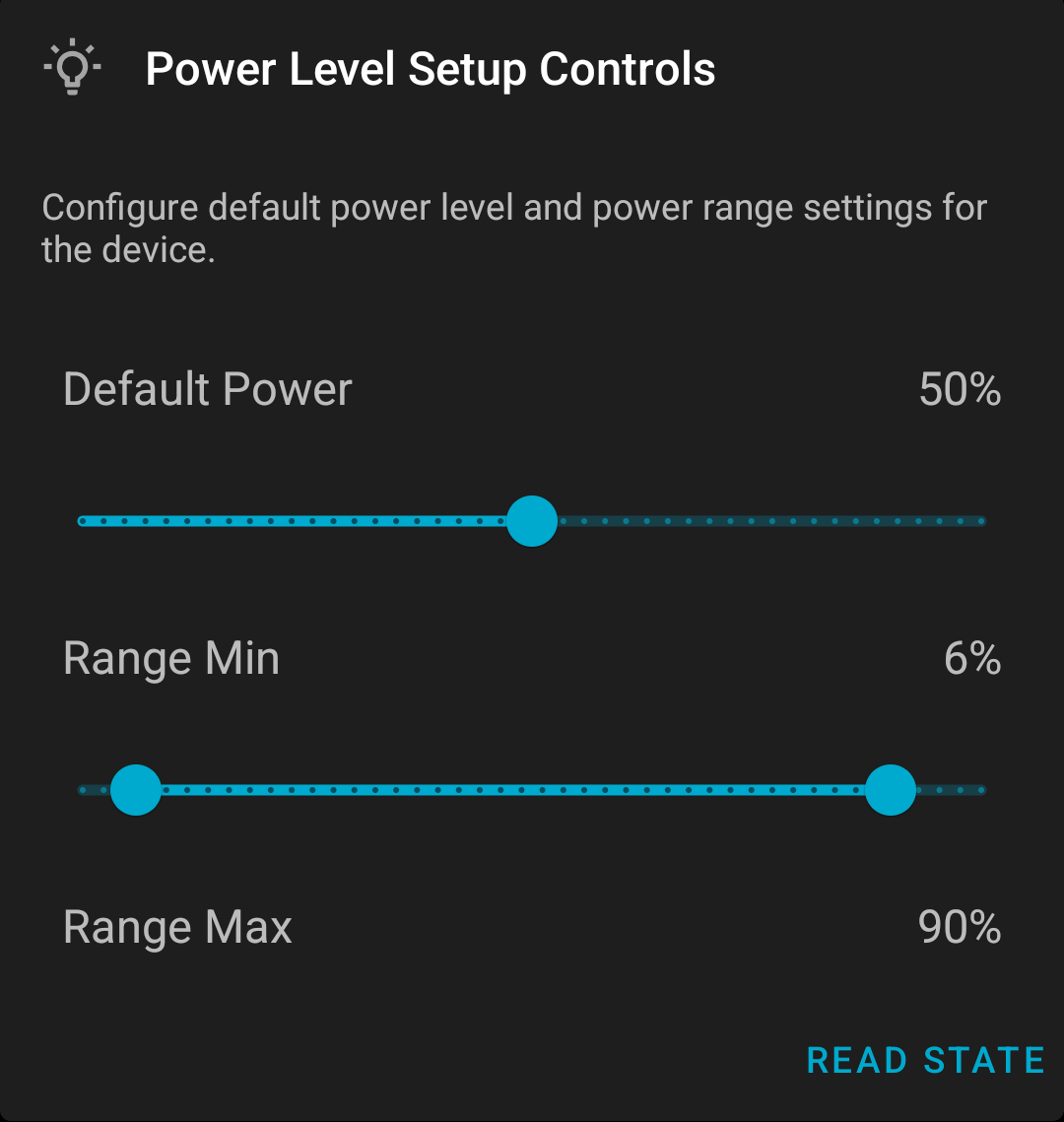This screenshot has height=1122, width=1064.
Task: Tap the READ STATE button
Action: click(x=924, y=1060)
